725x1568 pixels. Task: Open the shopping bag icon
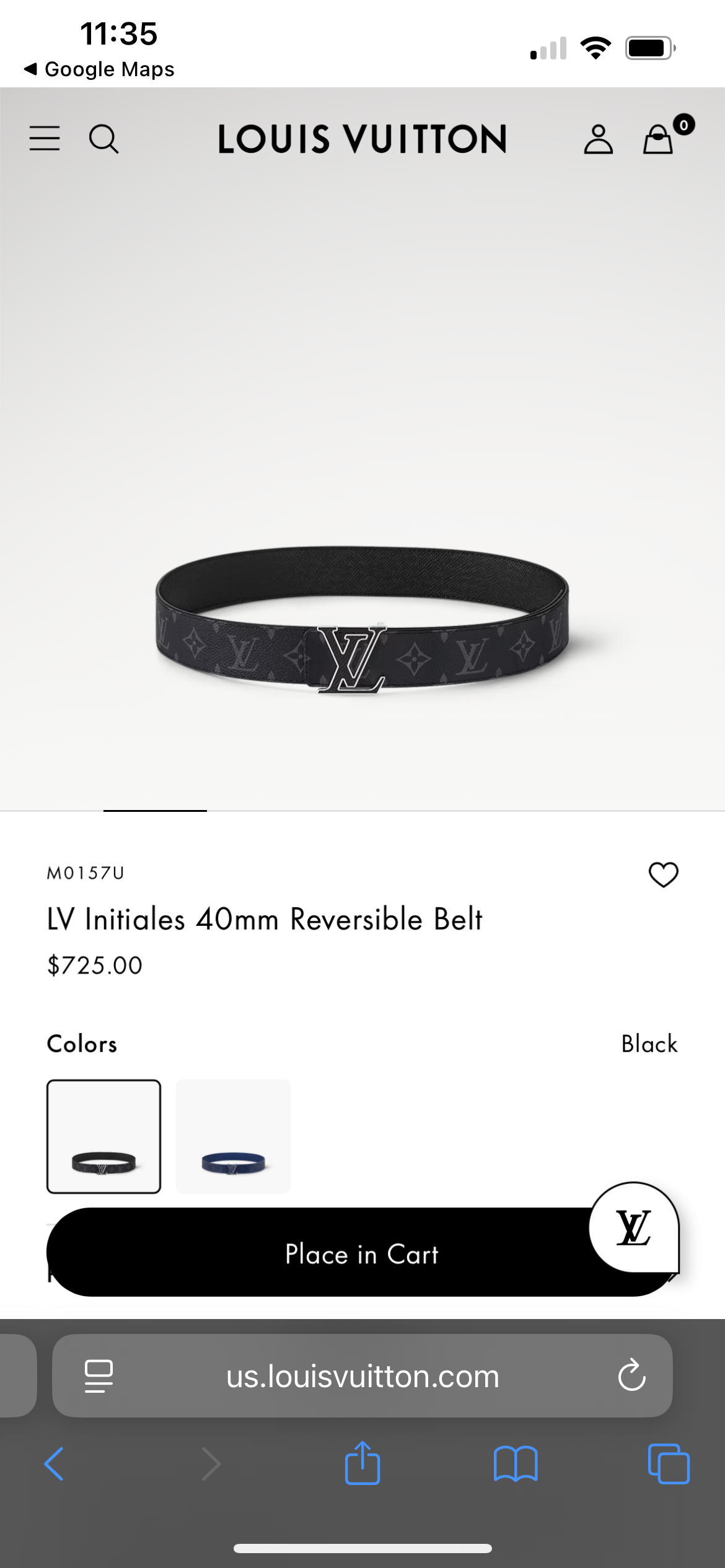tap(659, 141)
